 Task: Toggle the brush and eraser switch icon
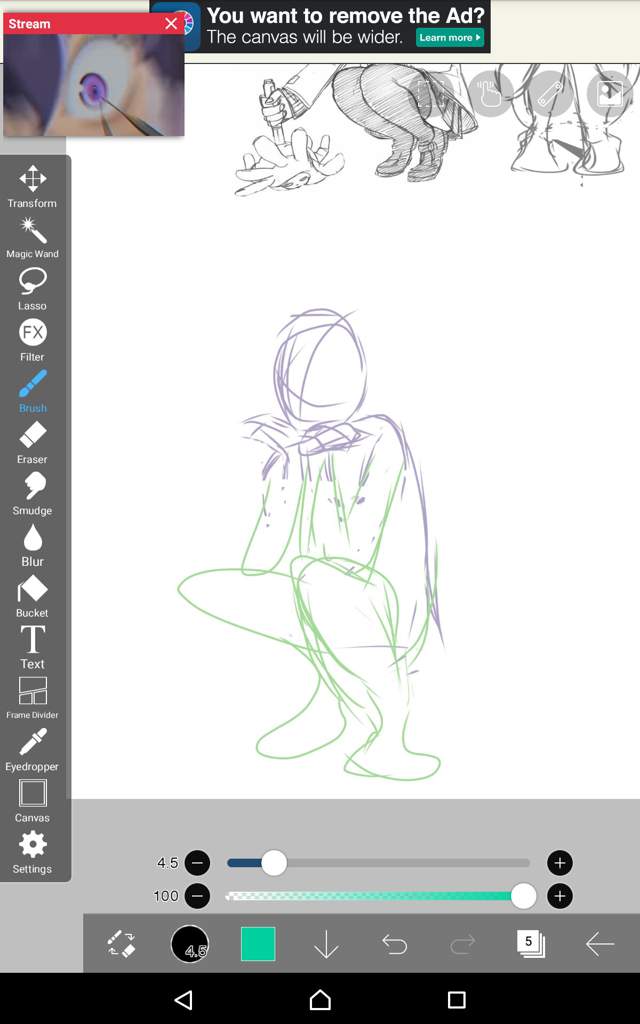point(121,944)
